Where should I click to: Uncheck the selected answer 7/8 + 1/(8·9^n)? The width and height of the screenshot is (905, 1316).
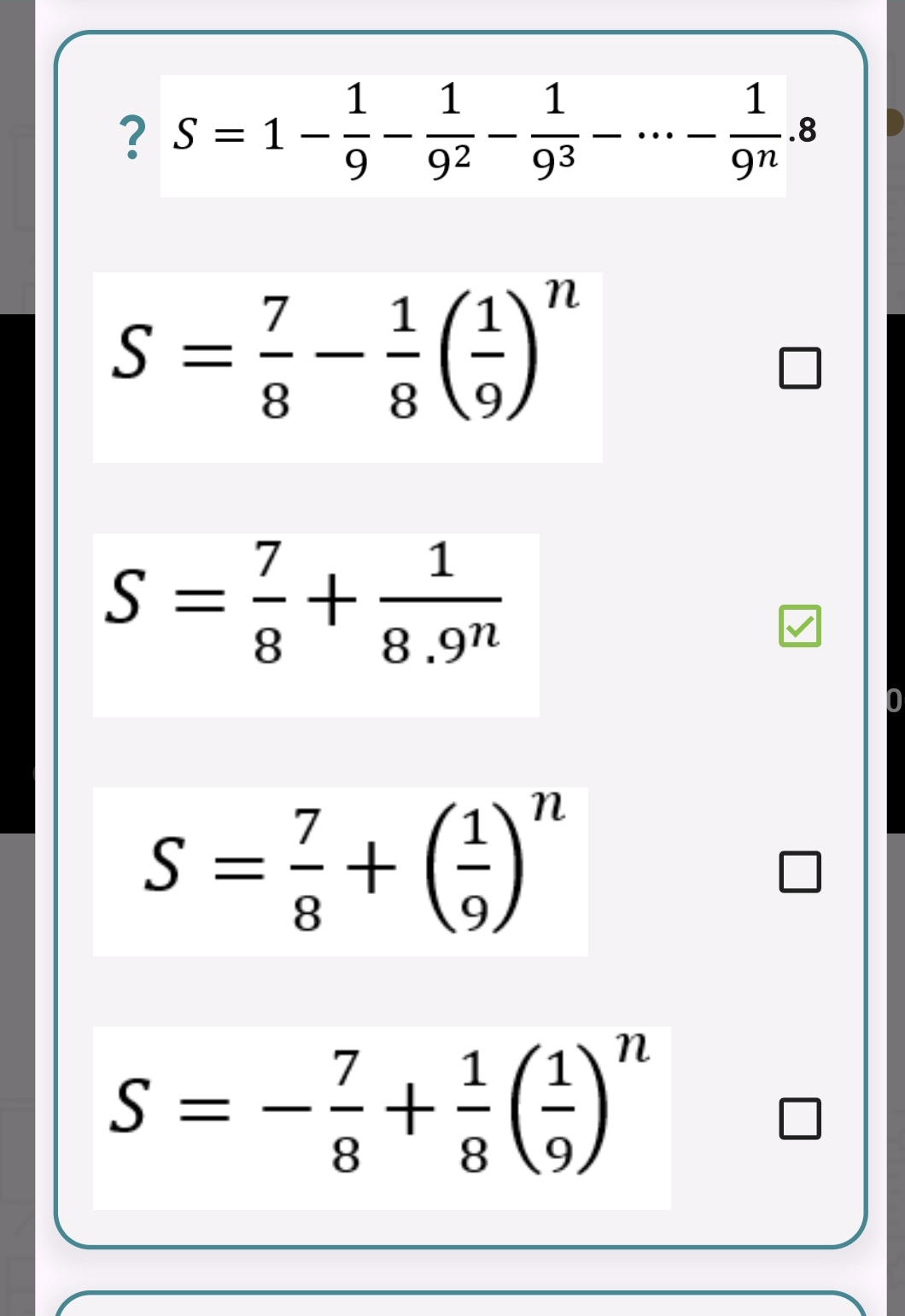pos(800,626)
